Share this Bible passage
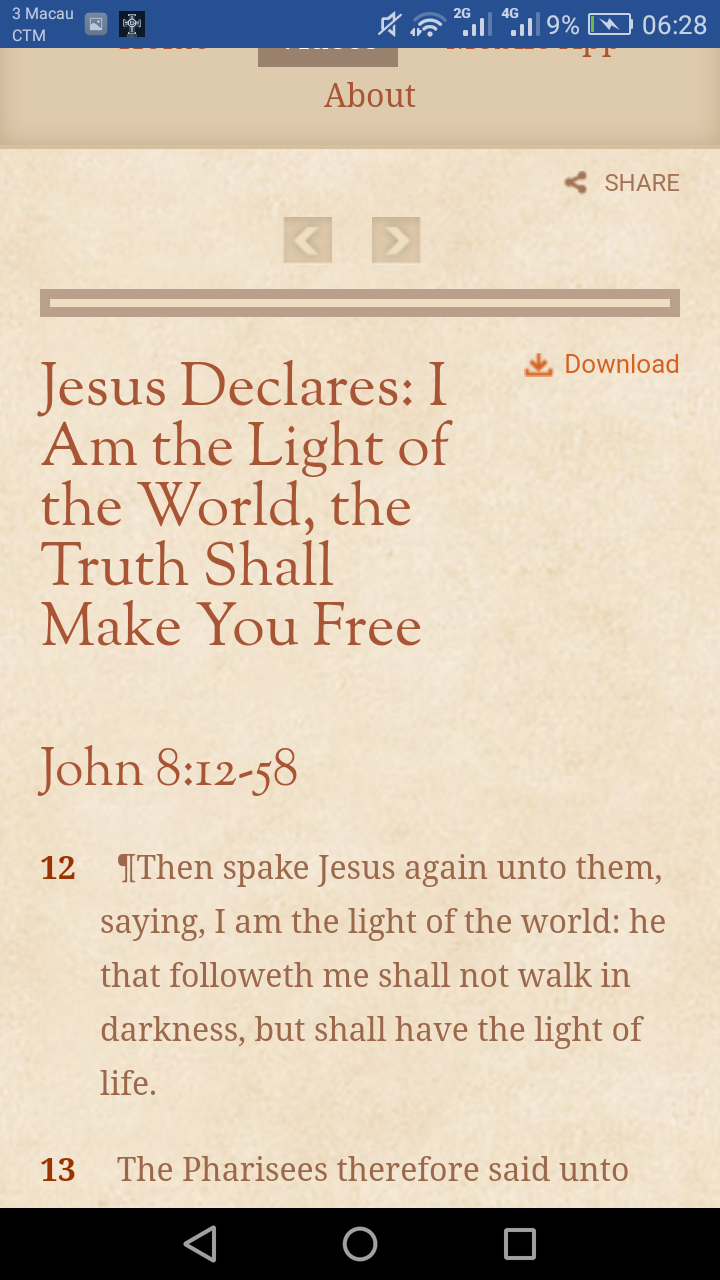720x1280 pixels. [622, 183]
